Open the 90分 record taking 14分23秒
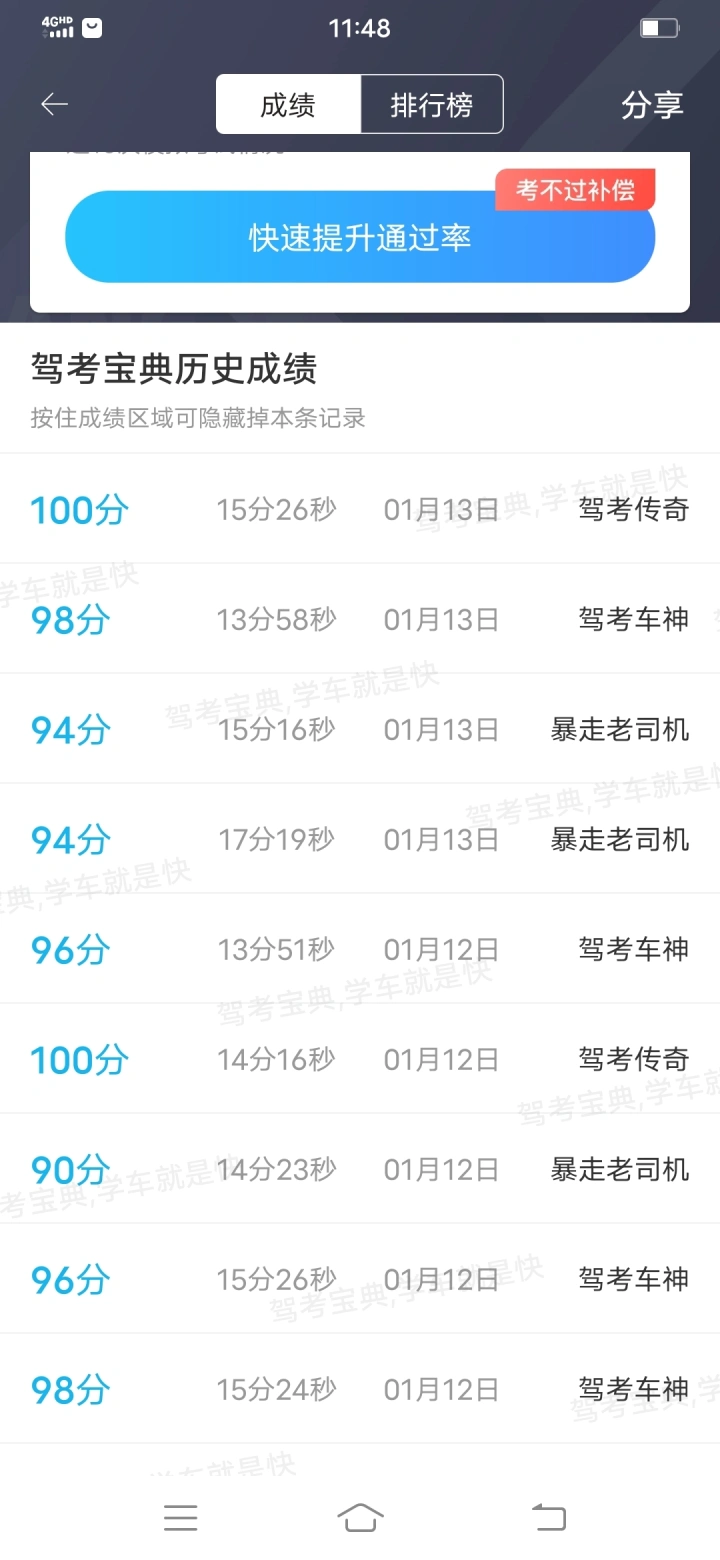 (360, 1169)
